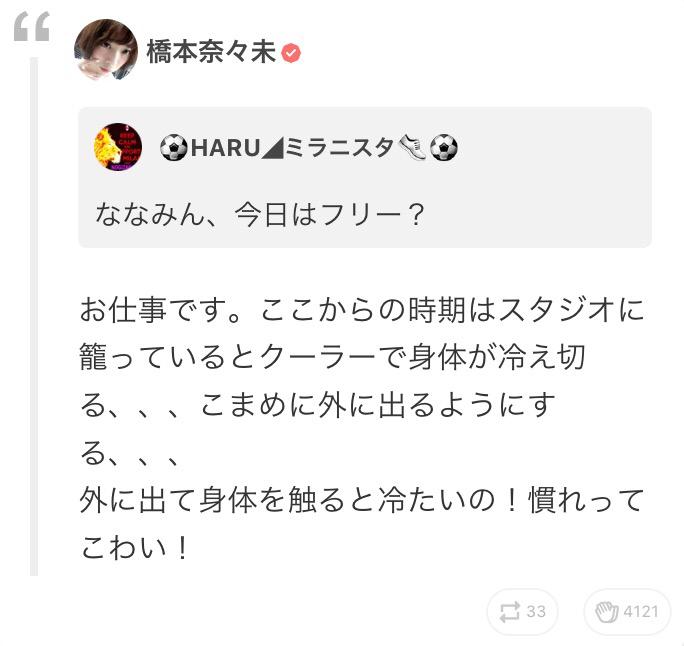Clap for this post with 4121 claps
The height and width of the screenshot is (646, 684).
coord(627,611)
